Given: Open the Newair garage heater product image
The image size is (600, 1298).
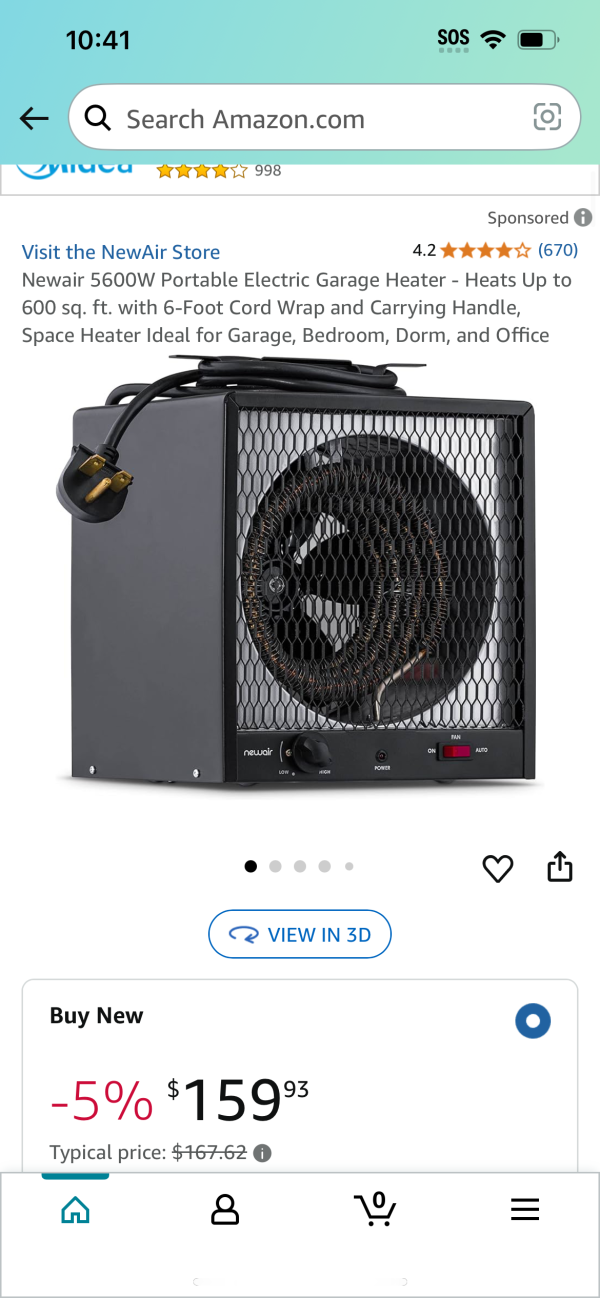Looking at the screenshot, I should (300, 580).
